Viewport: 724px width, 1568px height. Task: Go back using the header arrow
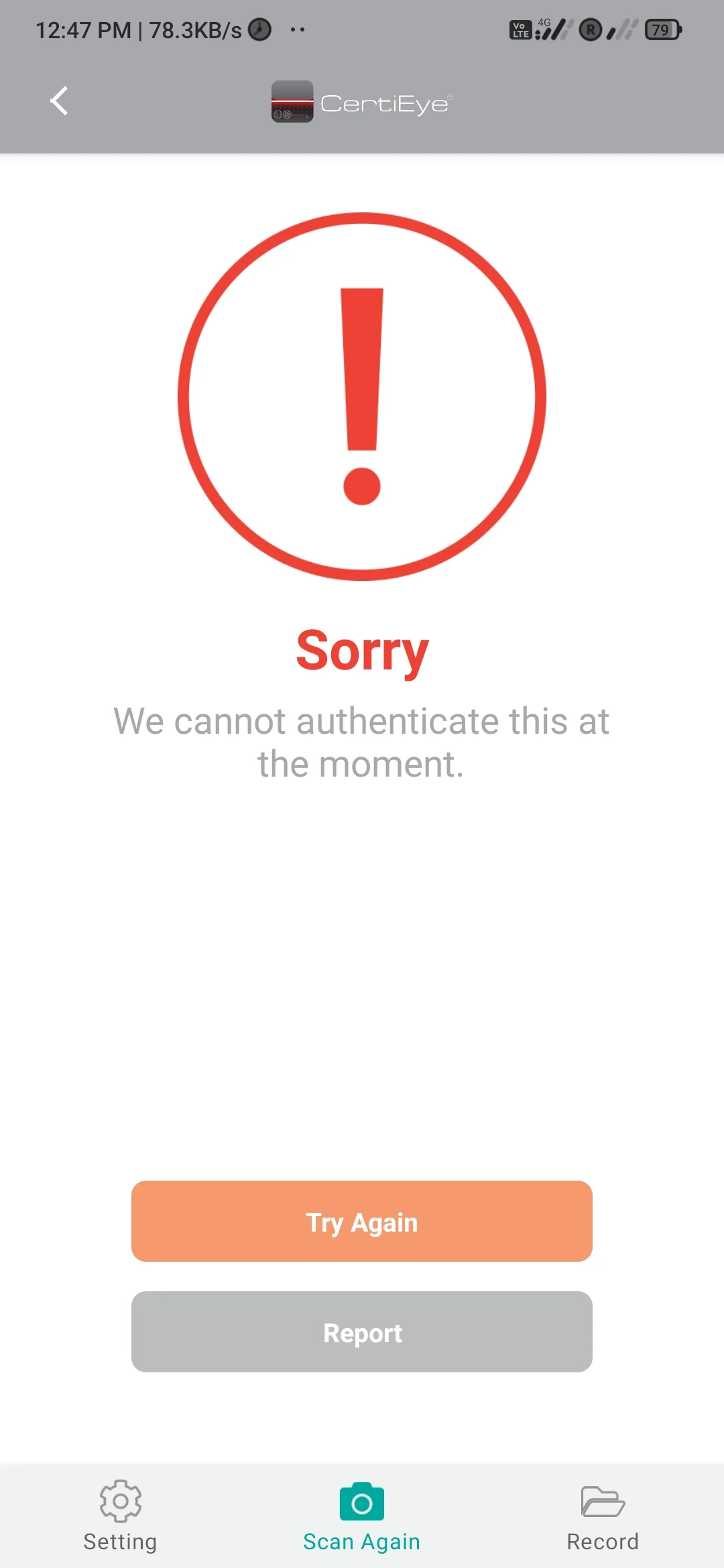(x=59, y=101)
